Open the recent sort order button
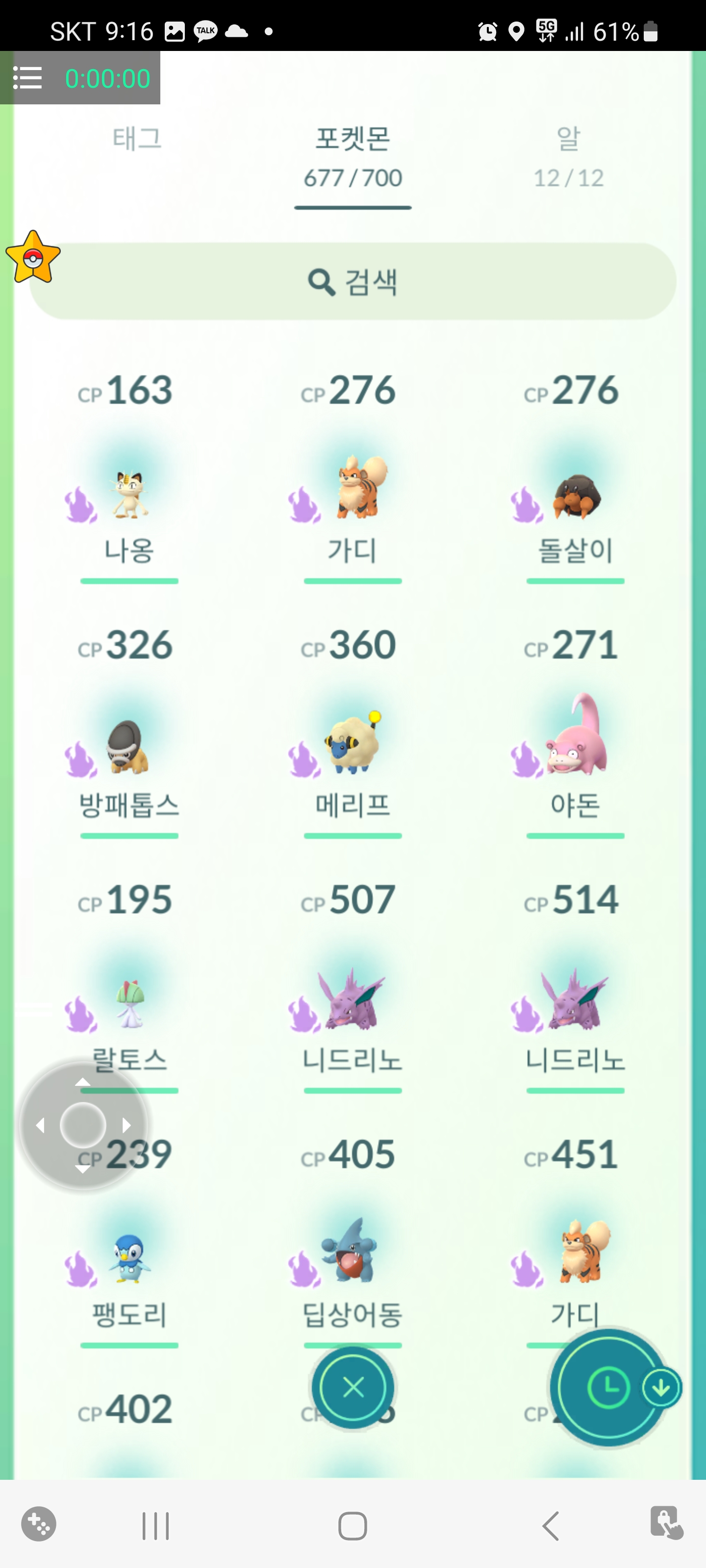 609,1388
